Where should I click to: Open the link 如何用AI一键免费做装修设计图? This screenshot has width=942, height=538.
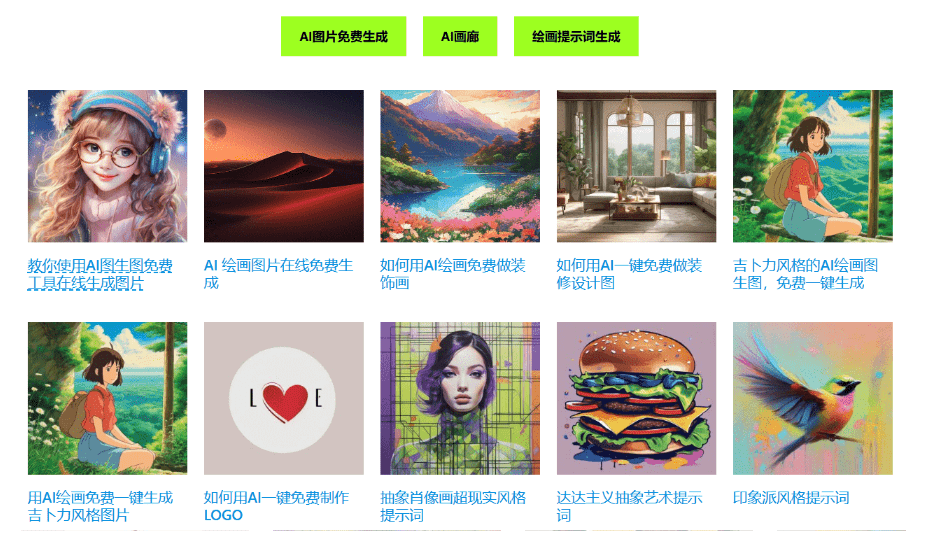tap(629, 274)
